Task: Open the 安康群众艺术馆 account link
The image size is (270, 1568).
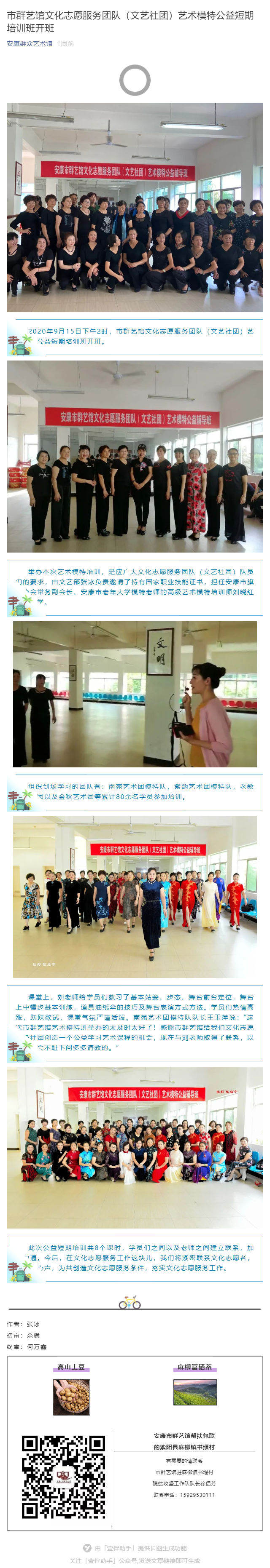Action: click(x=29, y=44)
